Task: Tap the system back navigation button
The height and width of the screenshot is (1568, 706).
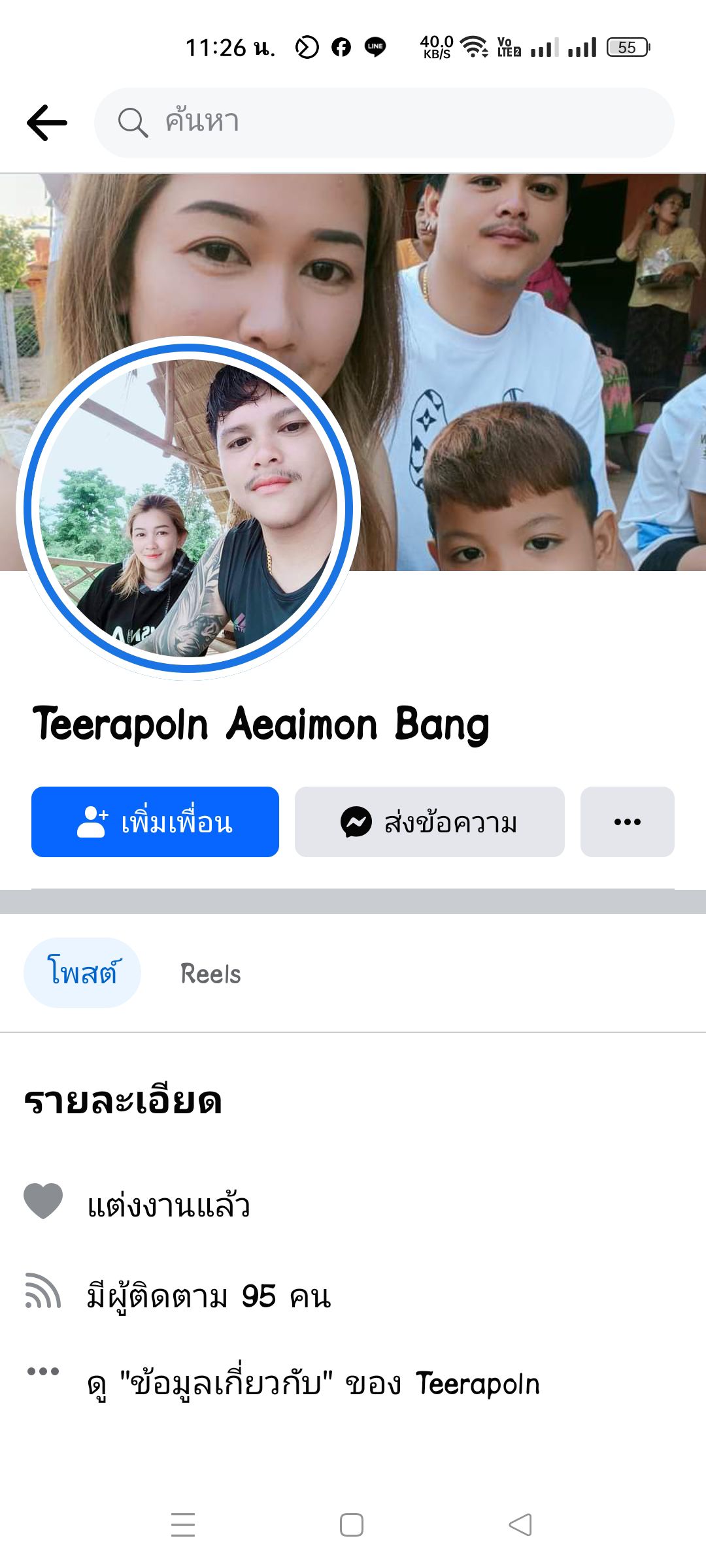Action: pos(520,1525)
